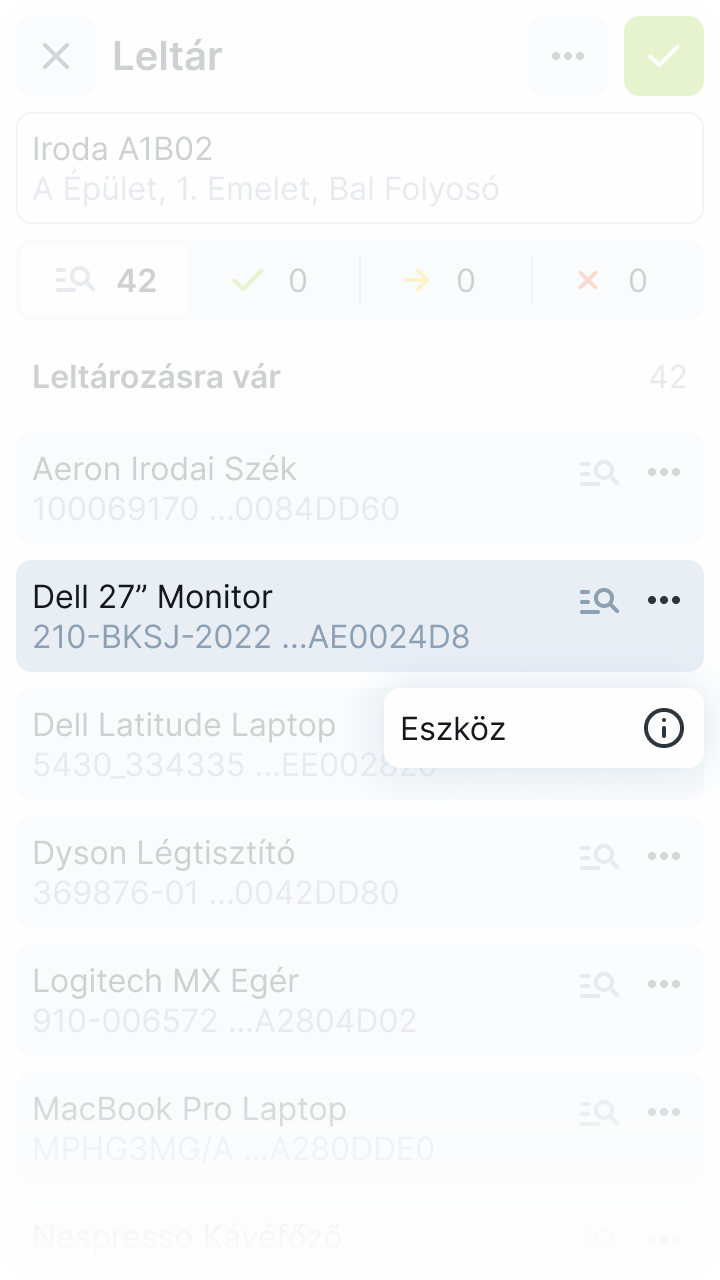Open more options for Aeron Irodai Szék
Screen dimensions: 720x1280
pos(664,472)
